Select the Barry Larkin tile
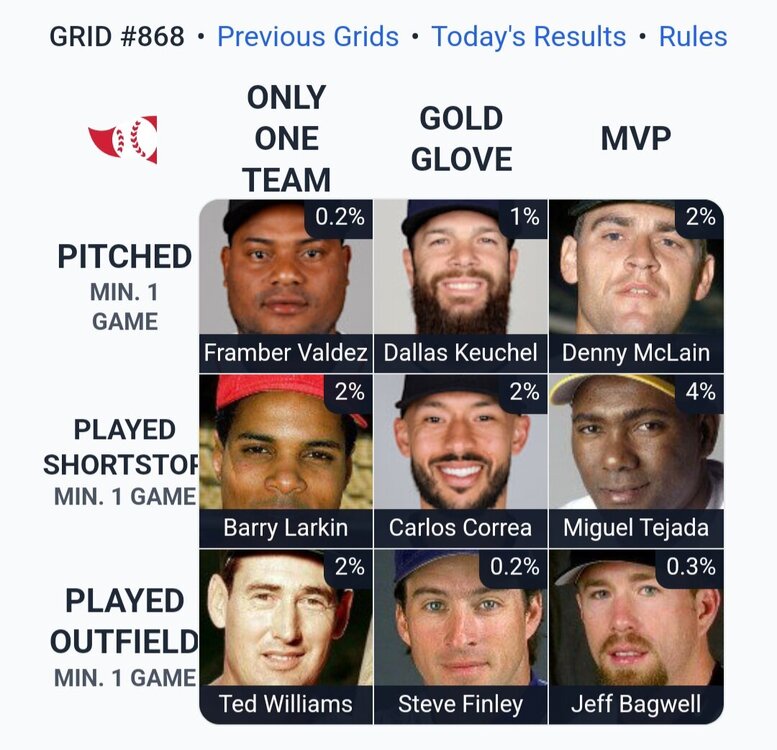The image size is (777, 750). (286, 460)
